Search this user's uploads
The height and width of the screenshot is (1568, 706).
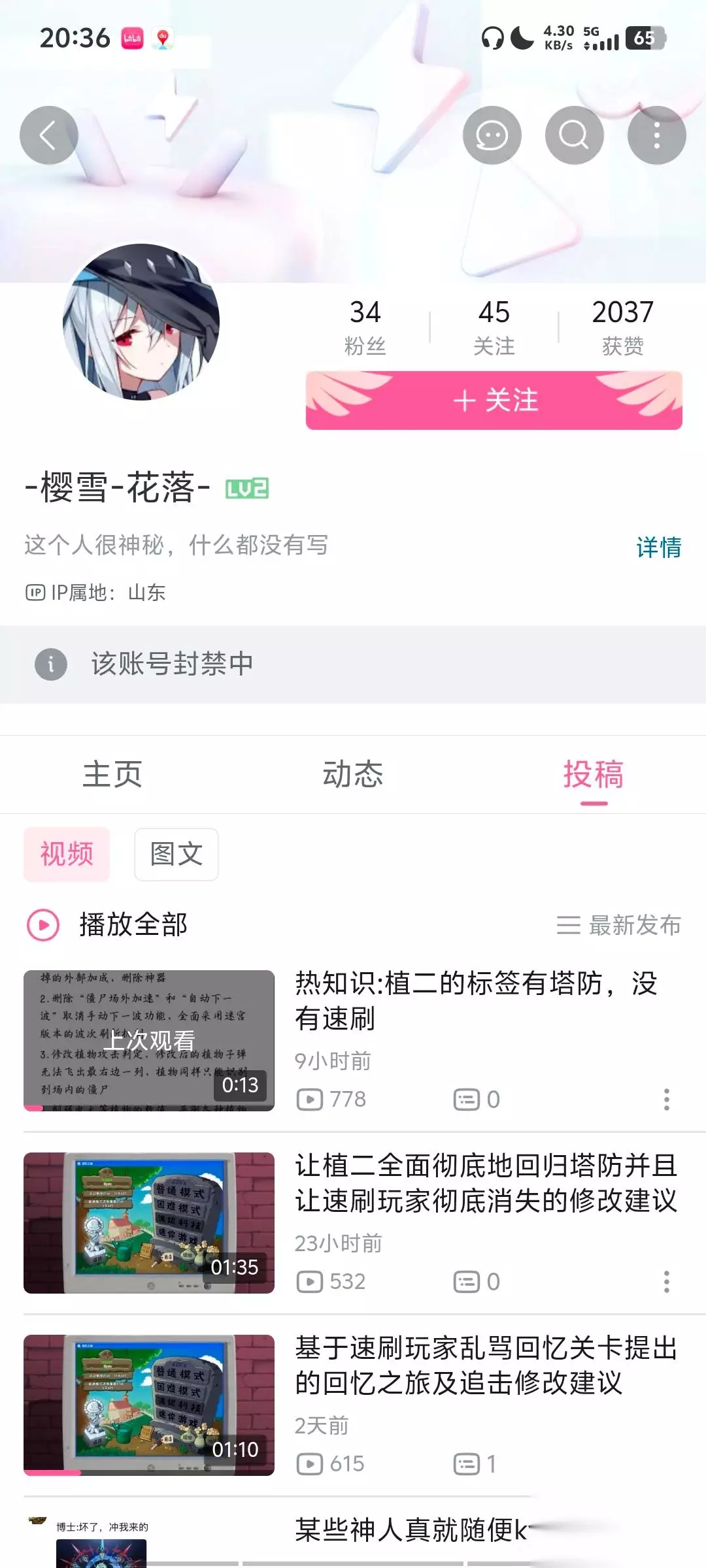coord(575,135)
